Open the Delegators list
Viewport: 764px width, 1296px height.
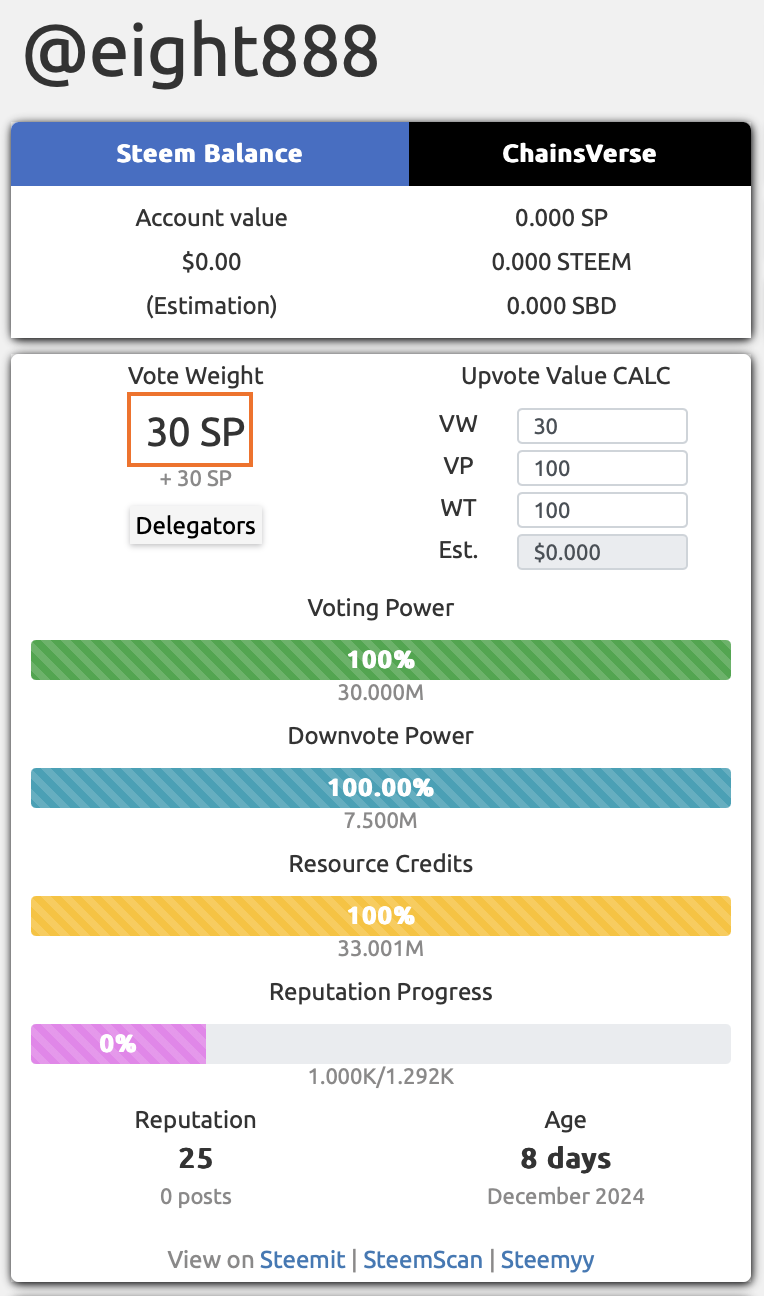click(x=196, y=526)
